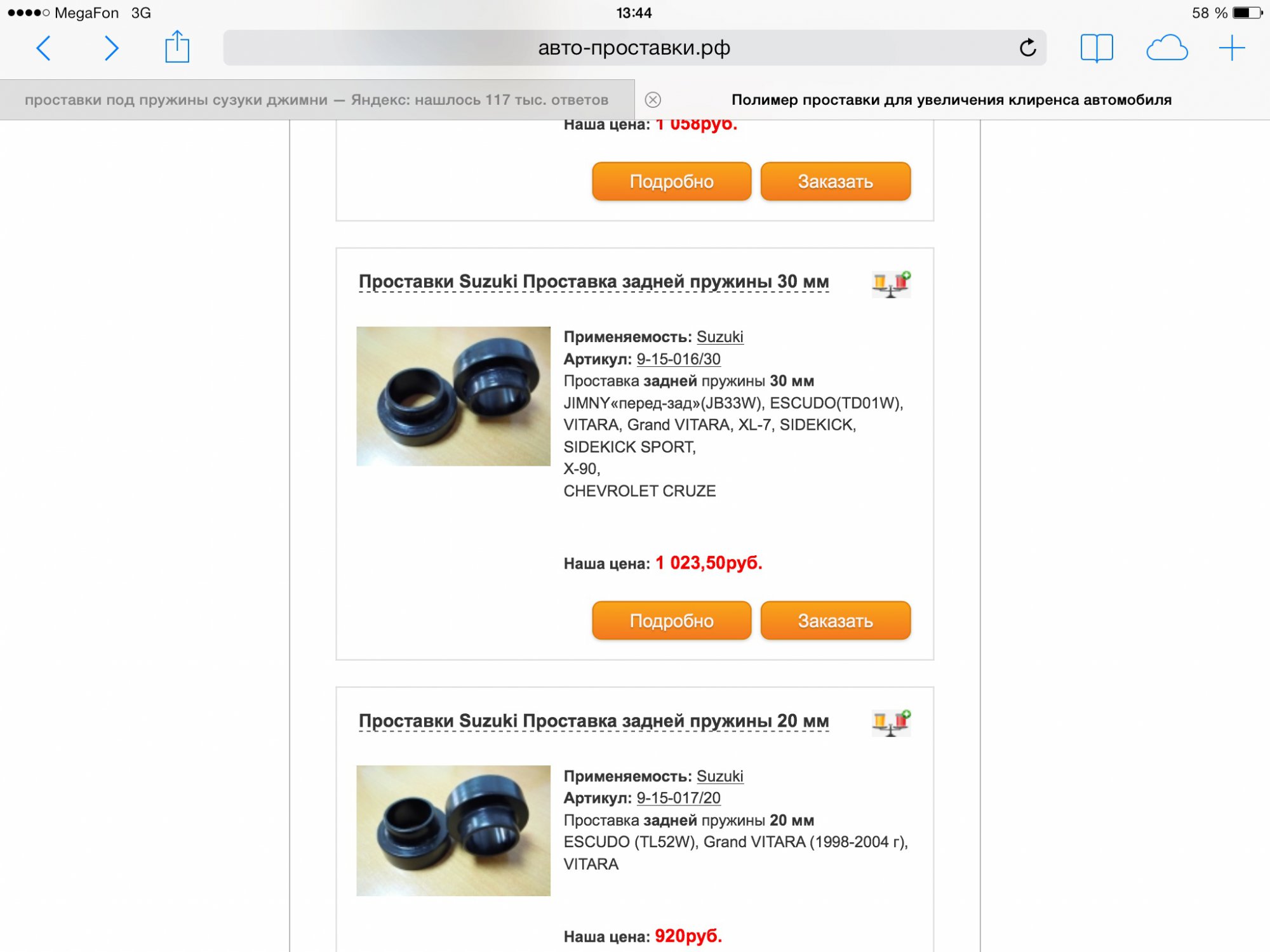The width and height of the screenshot is (1270, 952).
Task: Go back to the previous page
Action: pyautogui.click(x=43, y=48)
